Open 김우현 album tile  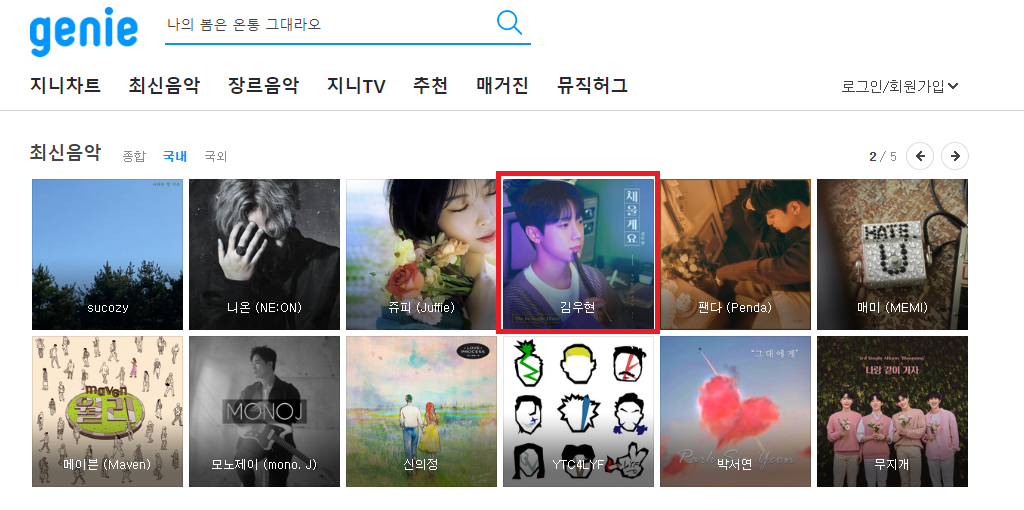click(x=577, y=254)
